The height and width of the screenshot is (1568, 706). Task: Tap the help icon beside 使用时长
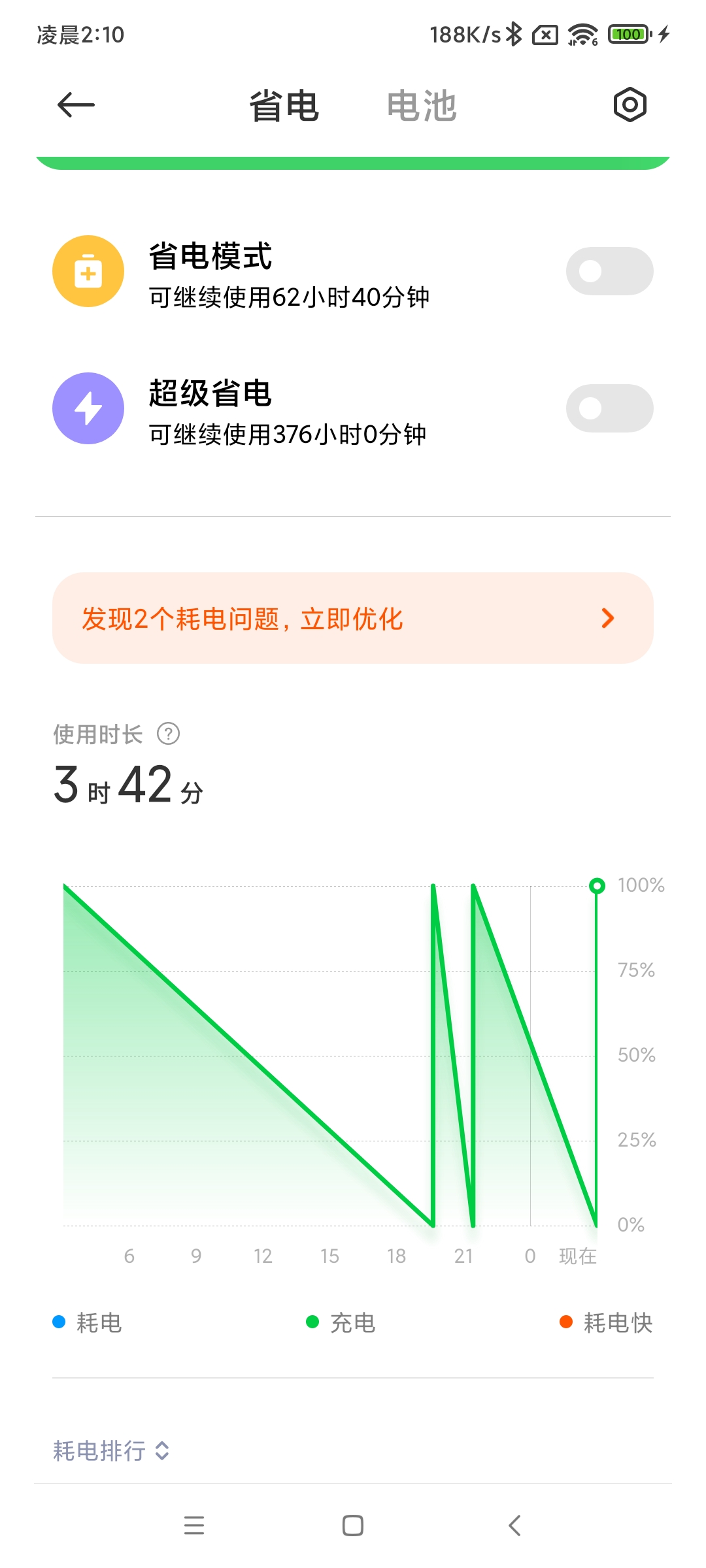pyautogui.click(x=169, y=734)
